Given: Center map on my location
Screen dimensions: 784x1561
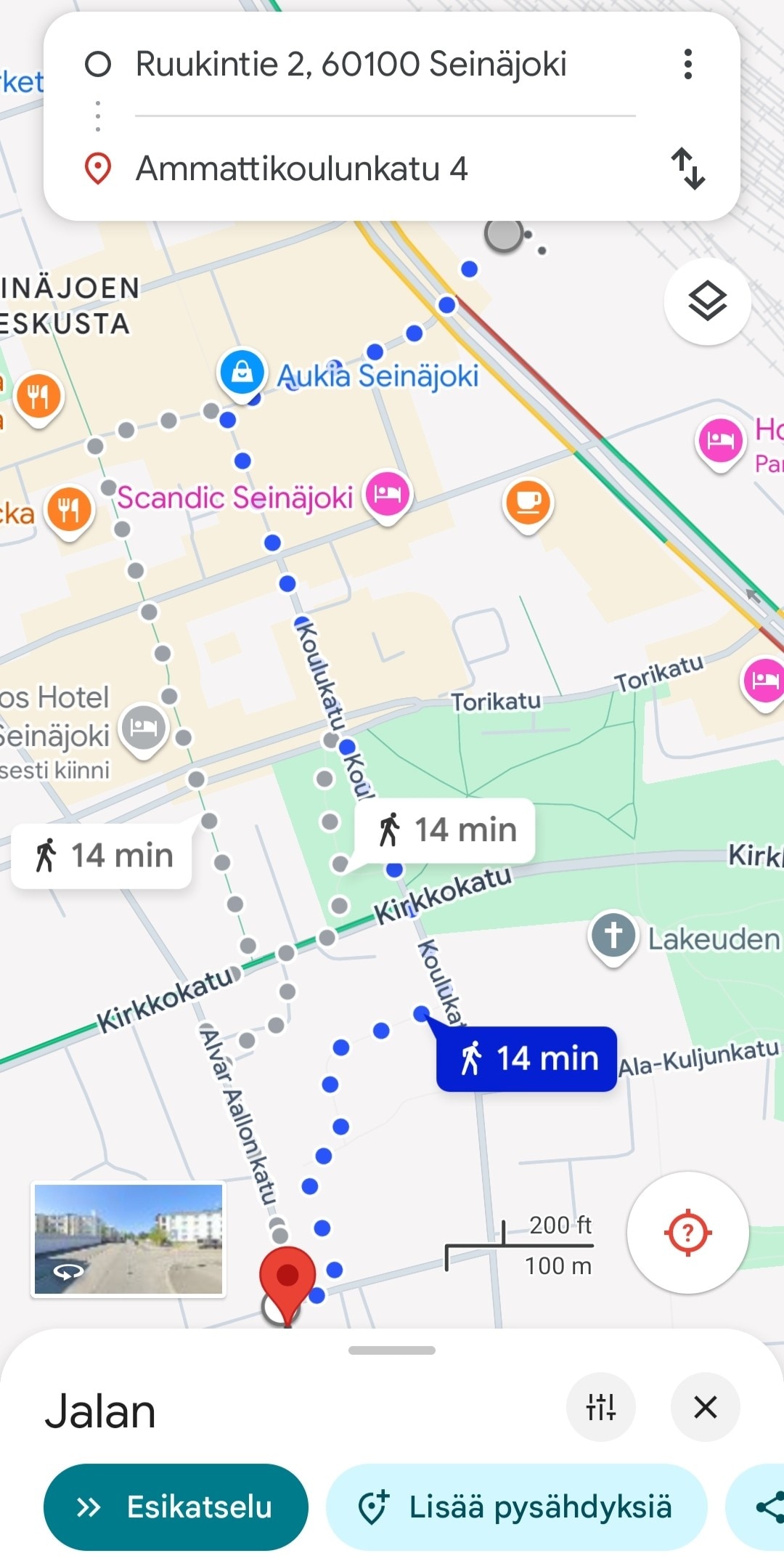Looking at the screenshot, I should pyautogui.click(x=687, y=1233).
